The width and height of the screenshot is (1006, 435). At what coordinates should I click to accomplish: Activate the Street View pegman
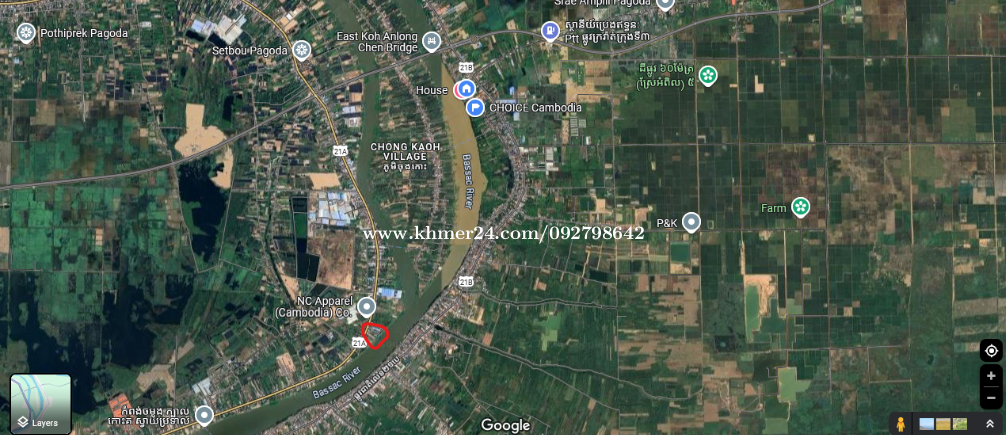click(901, 423)
